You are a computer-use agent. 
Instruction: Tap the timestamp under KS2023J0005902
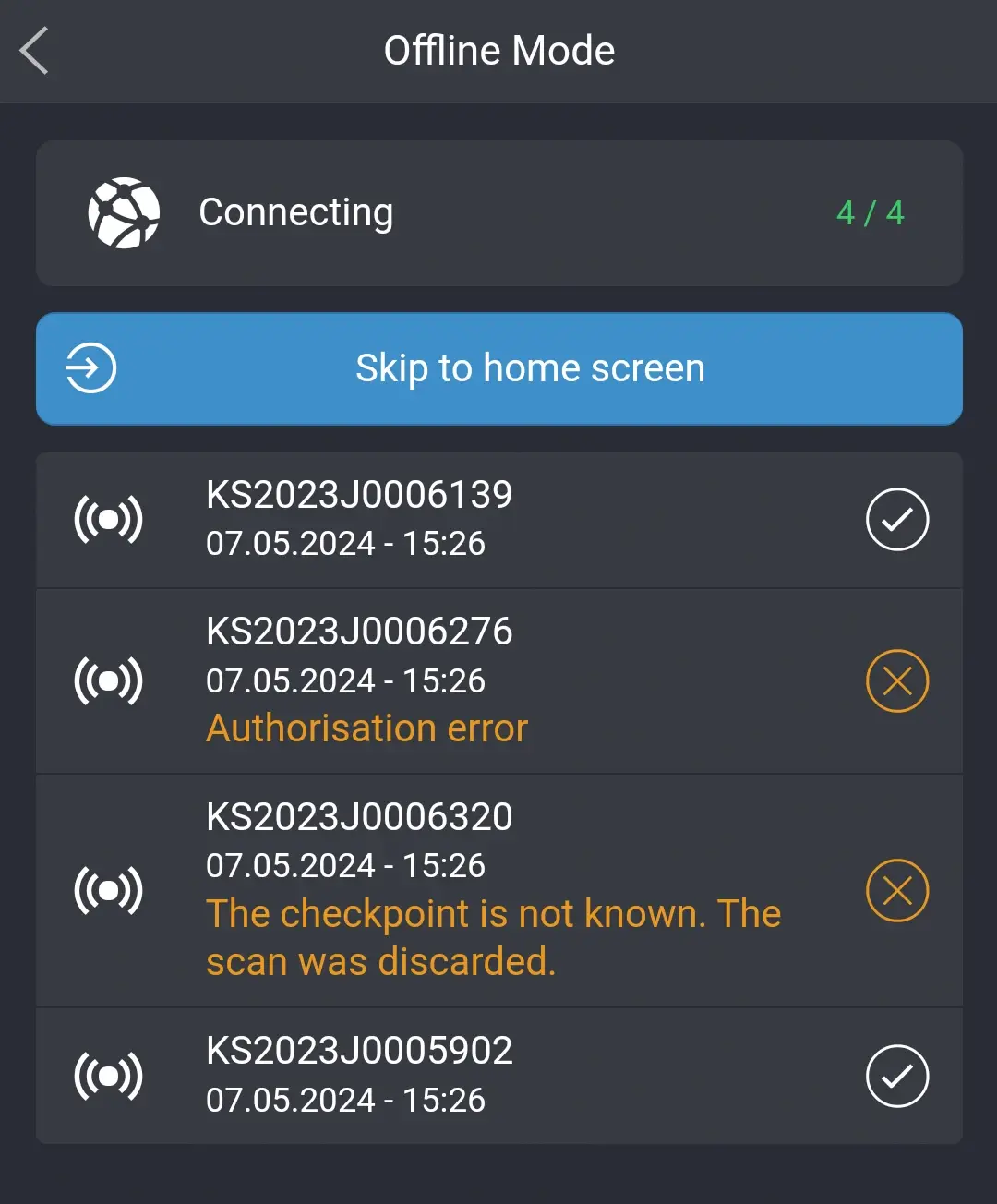click(x=344, y=1100)
